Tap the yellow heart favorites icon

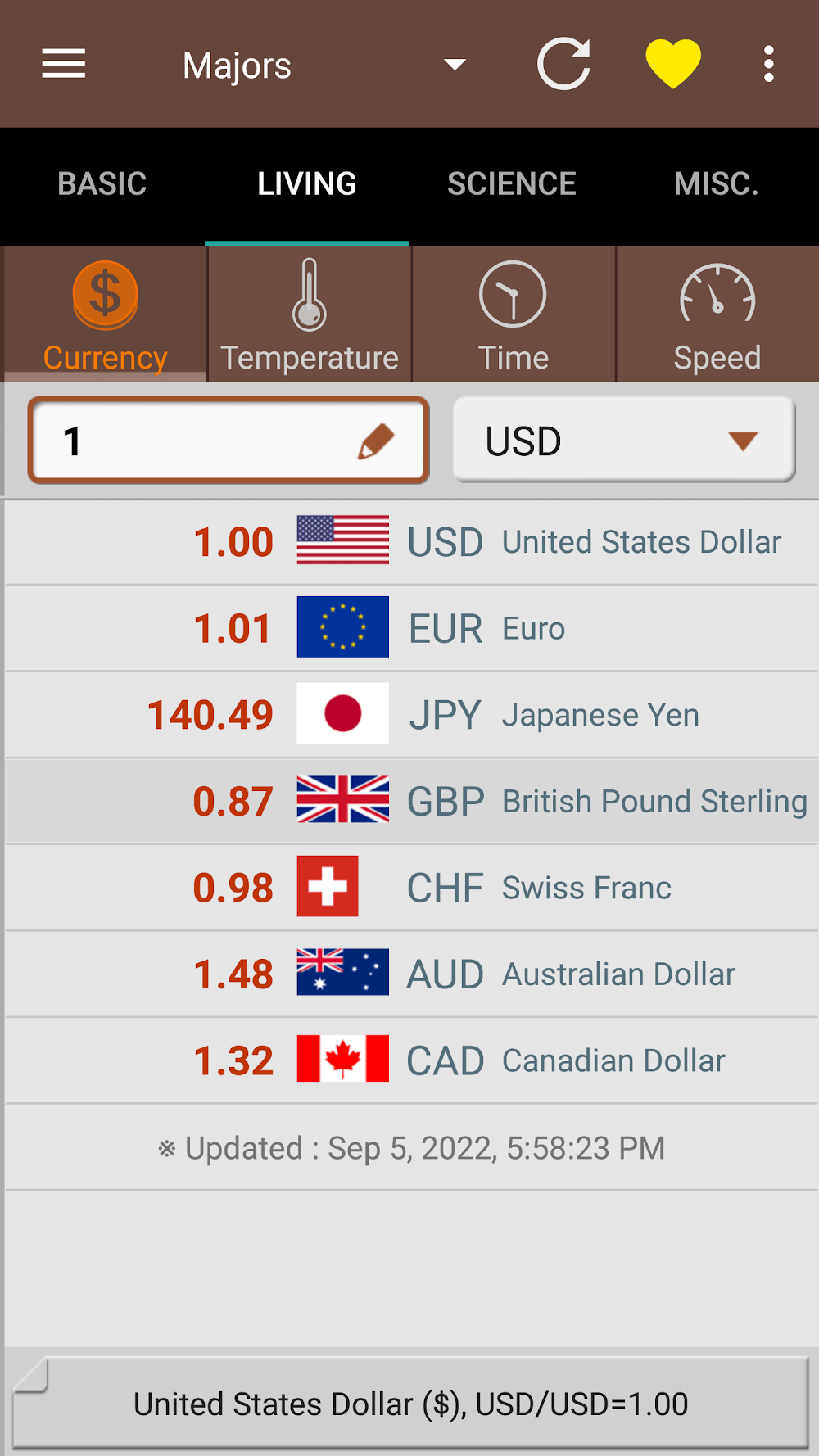click(x=672, y=64)
